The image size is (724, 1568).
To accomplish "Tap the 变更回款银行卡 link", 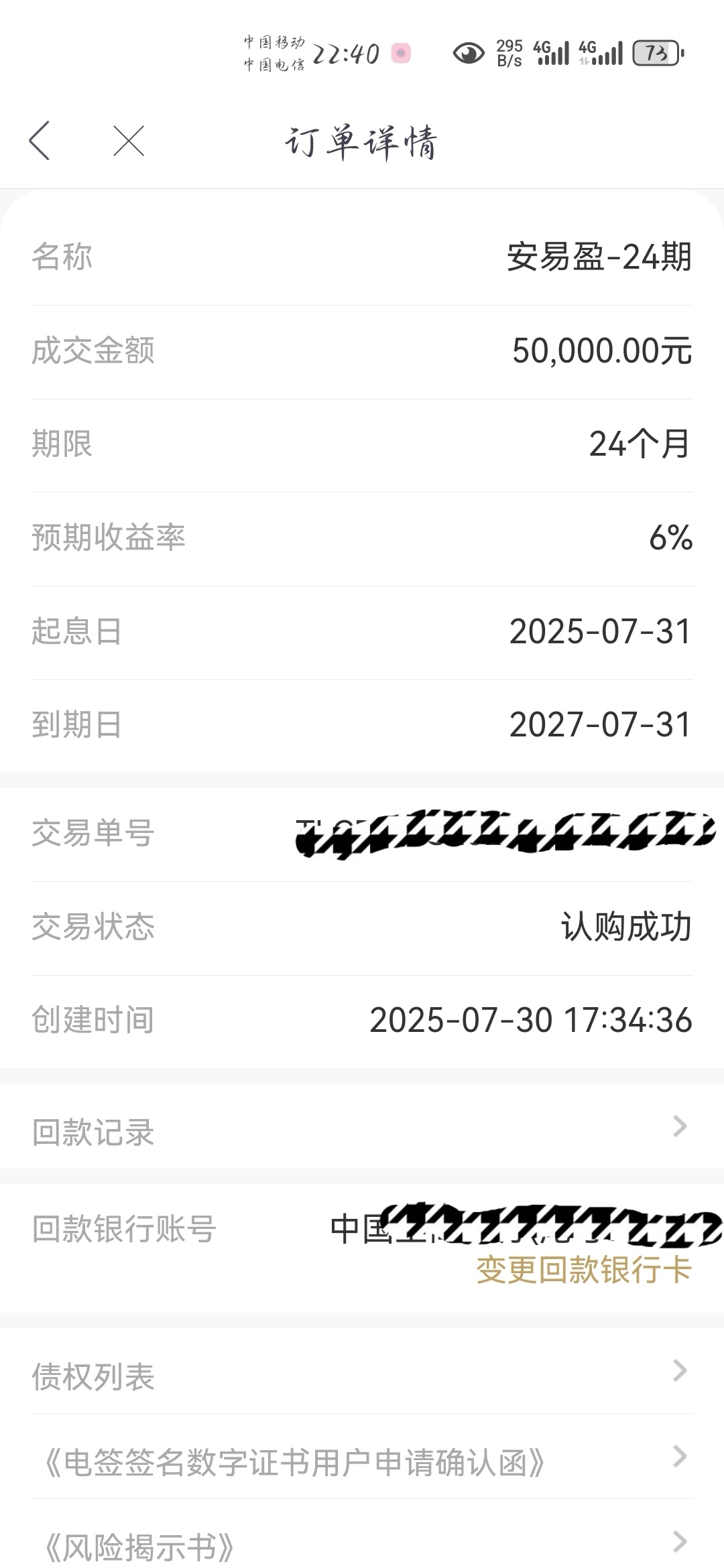I will (x=583, y=1270).
